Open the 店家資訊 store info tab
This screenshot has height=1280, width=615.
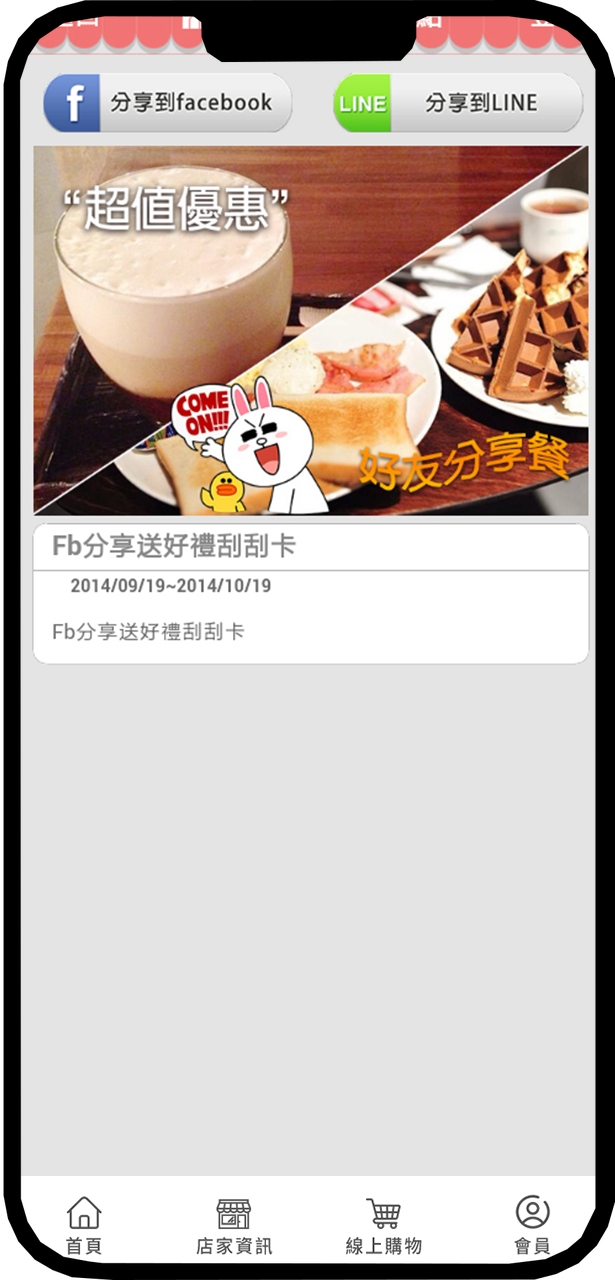coord(233,1225)
